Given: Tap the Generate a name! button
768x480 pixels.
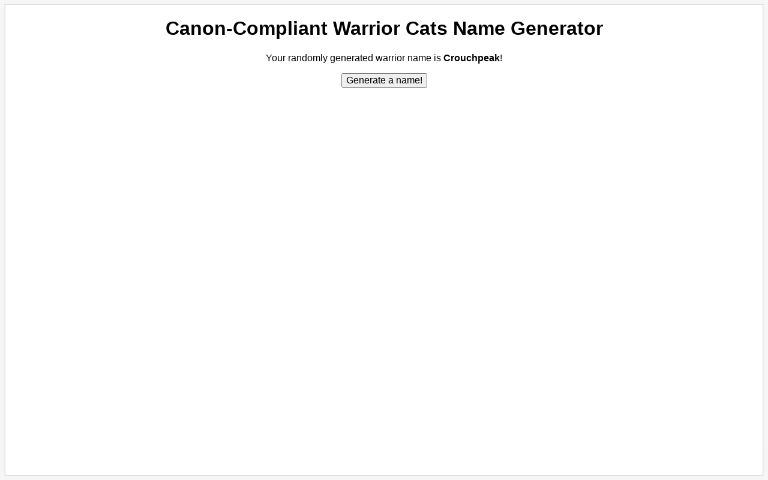Looking at the screenshot, I should pyautogui.click(x=384, y=80).
